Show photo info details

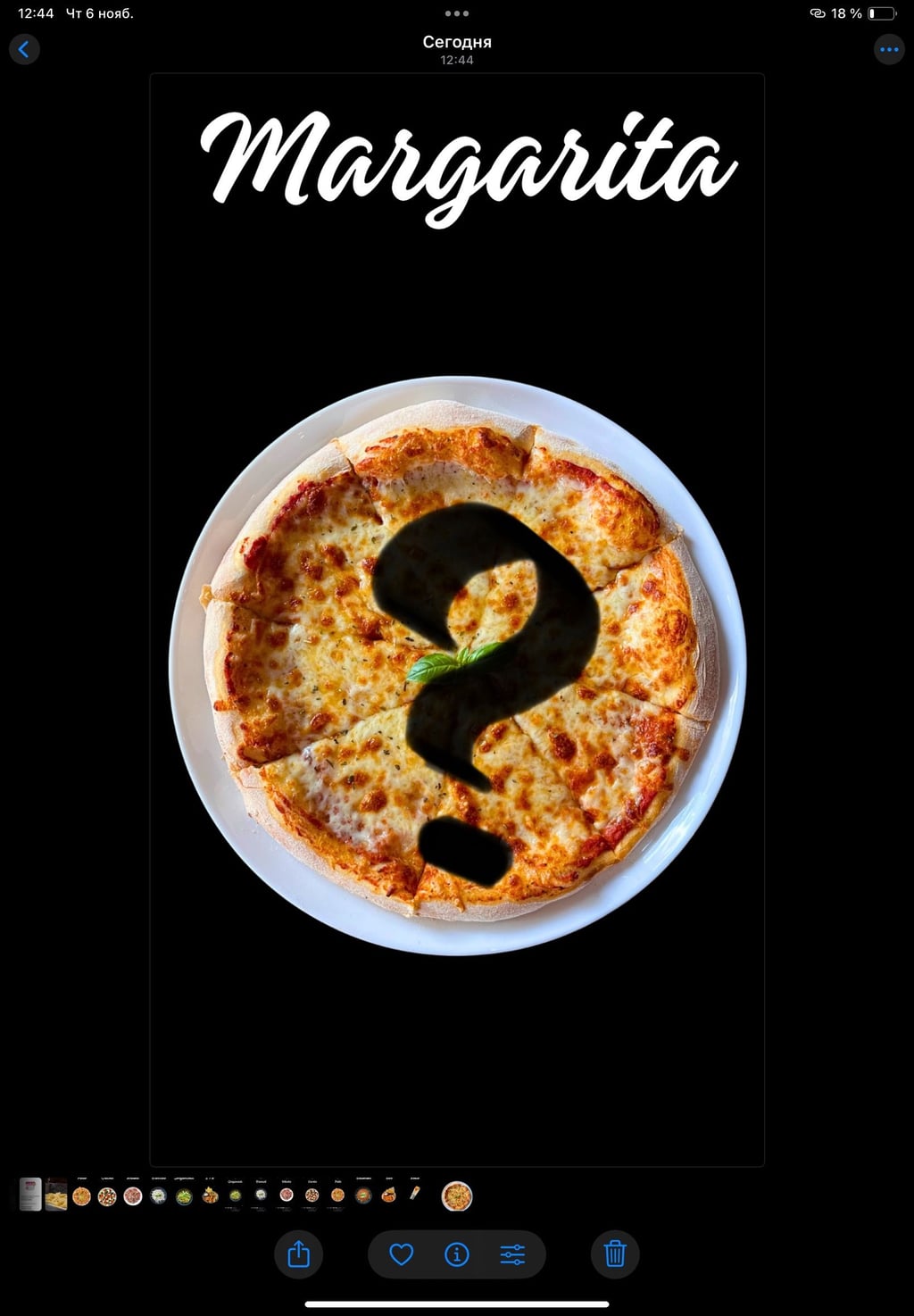coord(456,1254)
